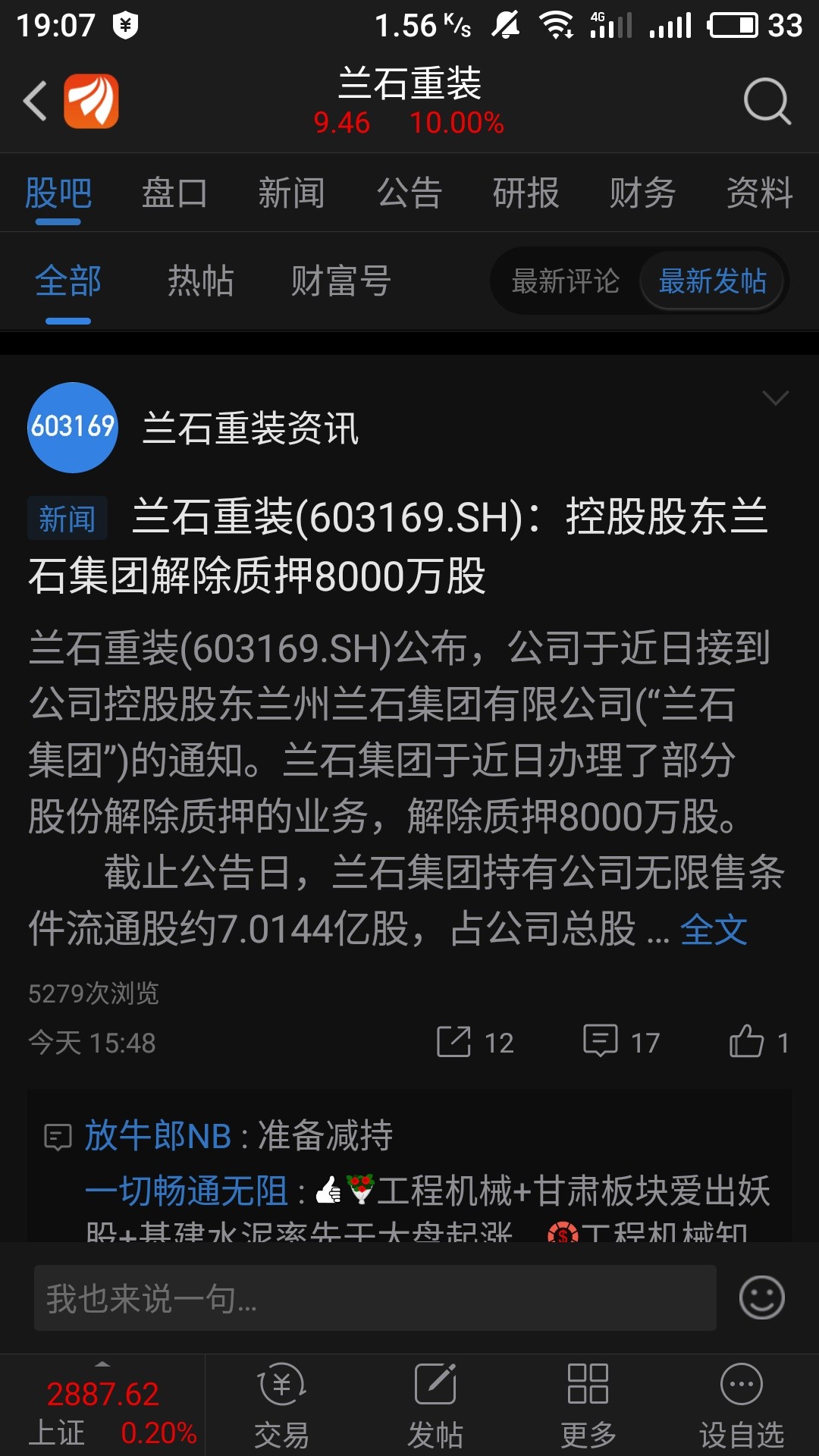
Task: Open the search magnifier icon
Action: (767, 101)
